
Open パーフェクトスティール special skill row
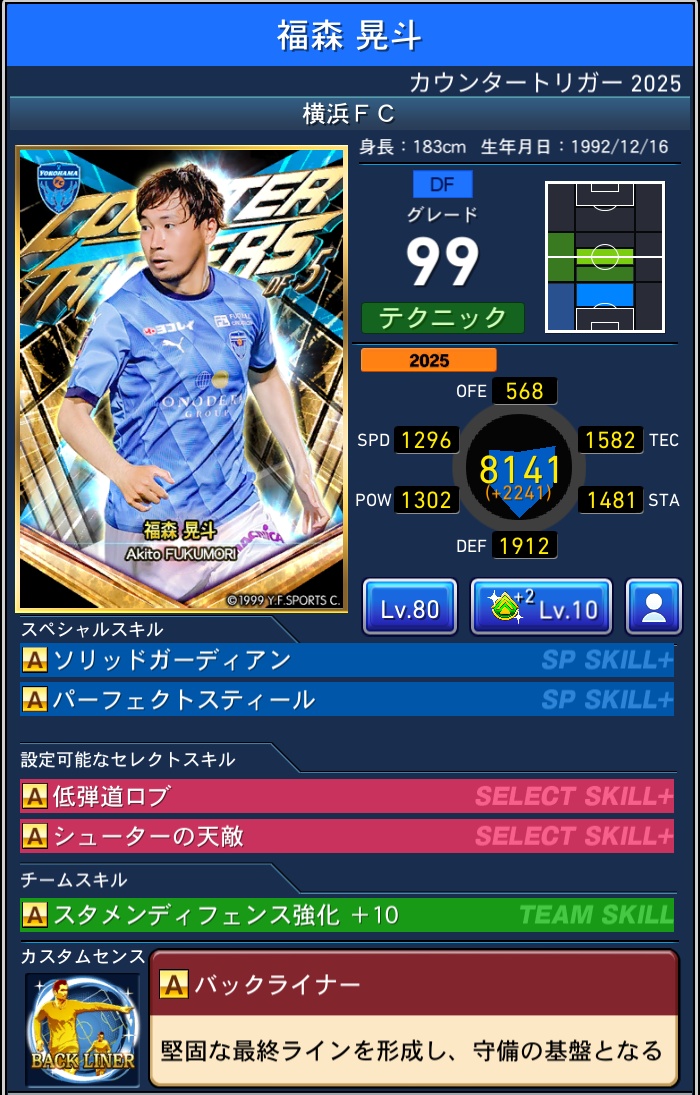tap(346, 699)
